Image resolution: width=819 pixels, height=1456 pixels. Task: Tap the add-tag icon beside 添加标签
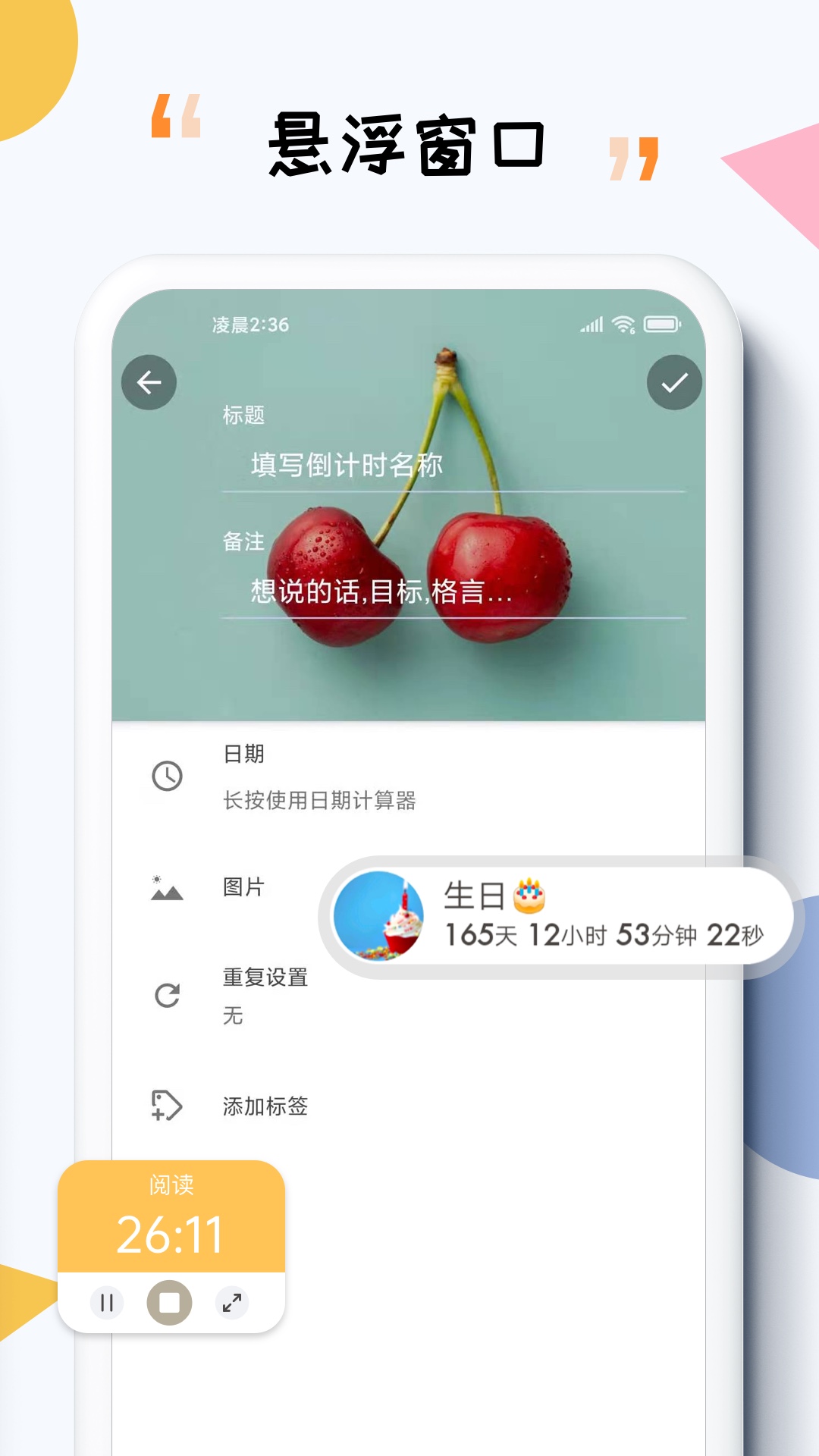[167, 1106]
